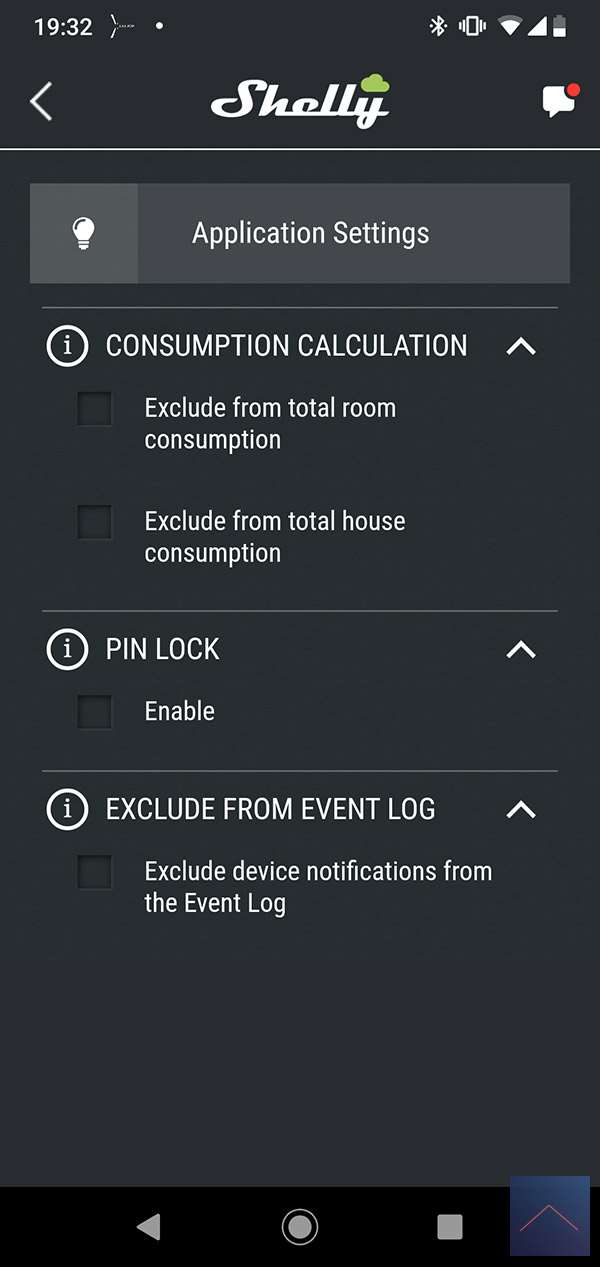Collapse the Exclude From Event Log section
This screenshot has width=600, height=1267.
pos(521,809)
